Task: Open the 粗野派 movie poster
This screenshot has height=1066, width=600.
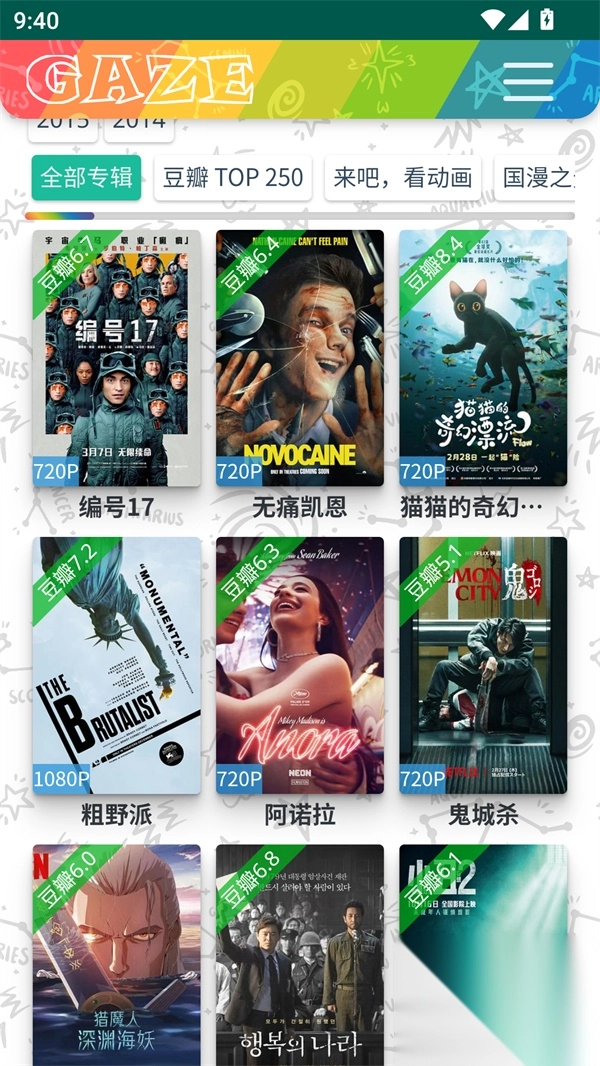Action: (x=116, y=665)
